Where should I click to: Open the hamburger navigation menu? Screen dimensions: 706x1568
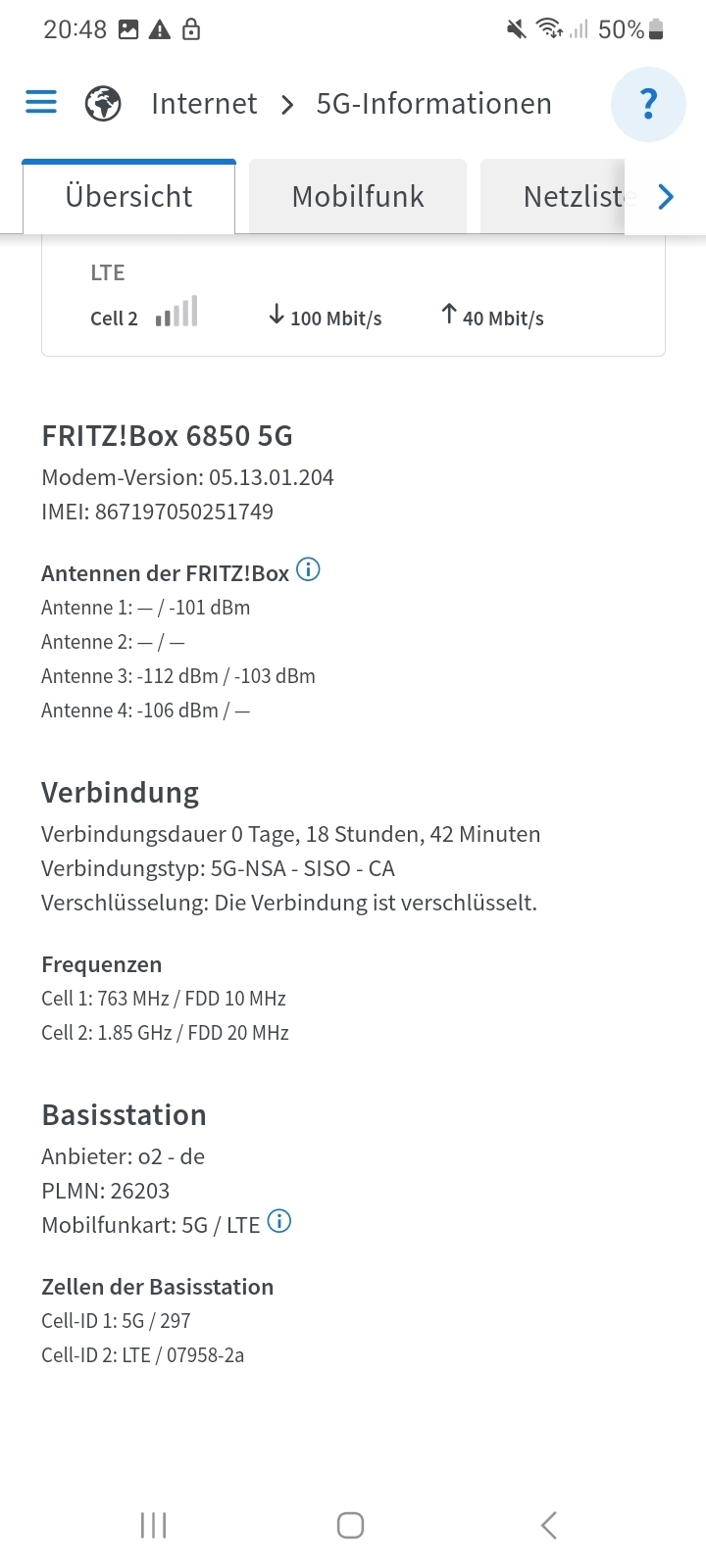[x=41, y=102]
